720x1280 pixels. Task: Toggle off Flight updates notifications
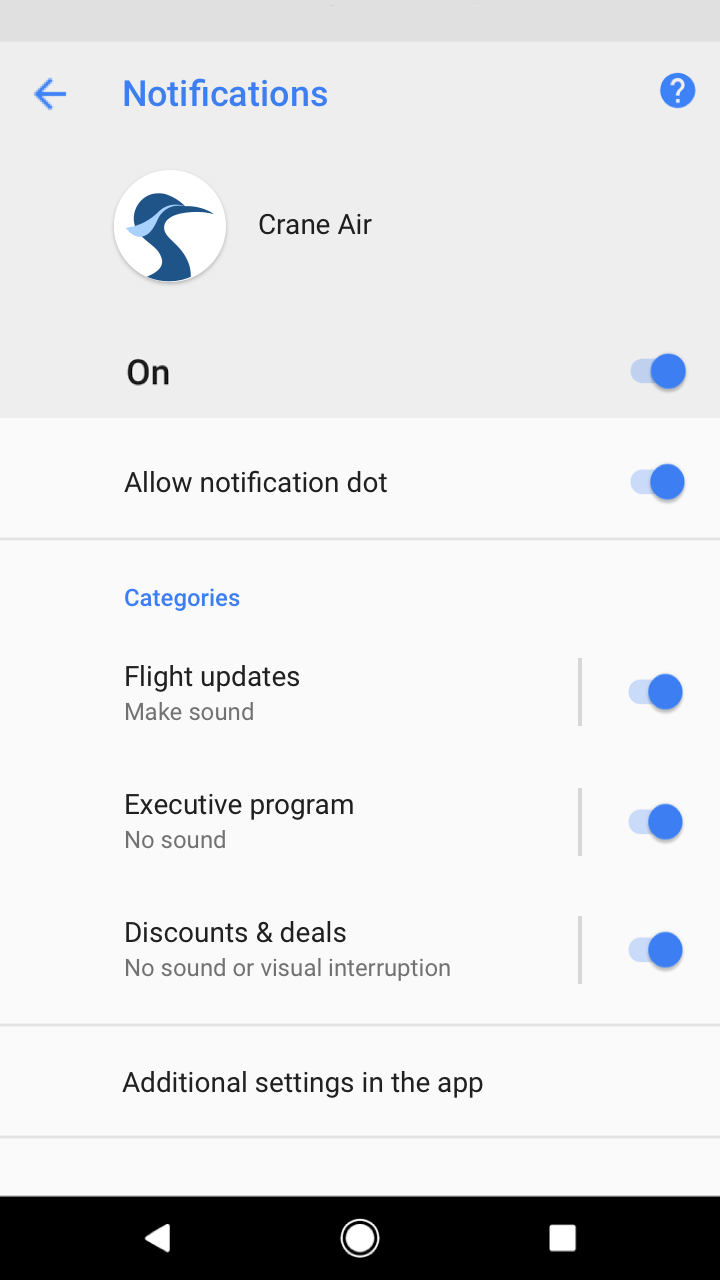click(x=655, y=692)
